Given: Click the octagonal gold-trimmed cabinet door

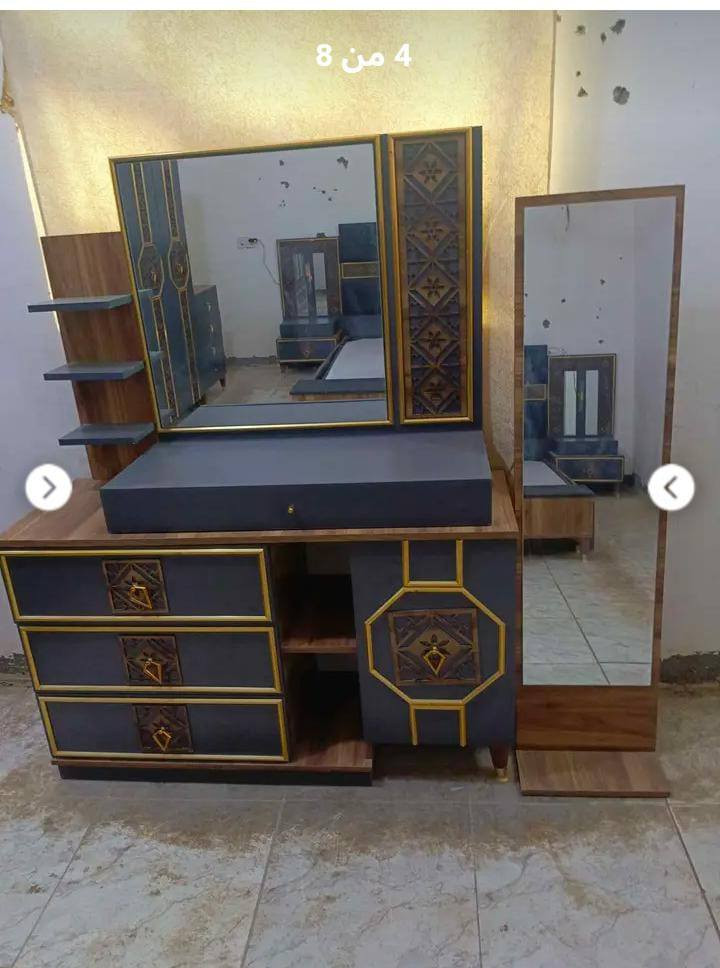Looking at the screenshot, I should 437,645.
